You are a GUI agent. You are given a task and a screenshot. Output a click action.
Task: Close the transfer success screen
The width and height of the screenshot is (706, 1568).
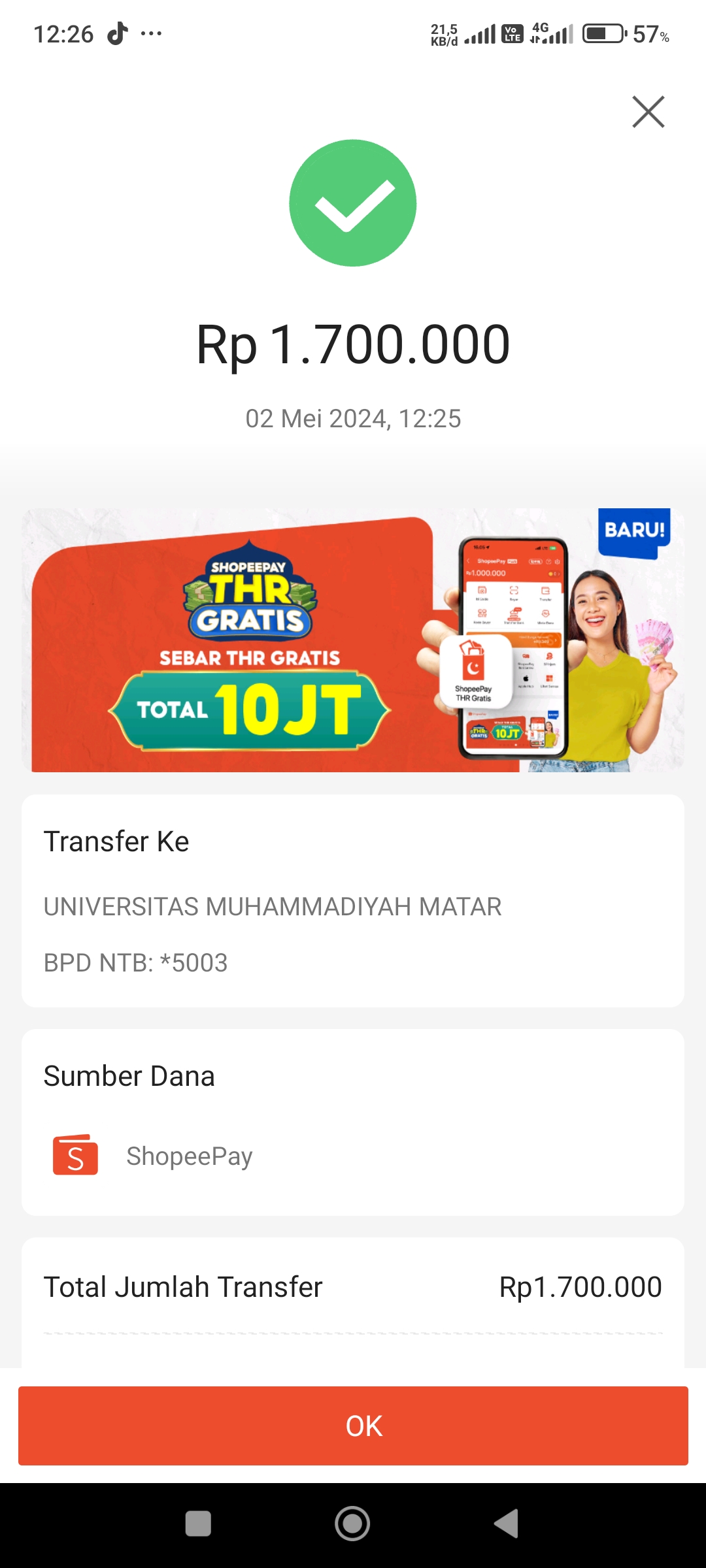(648, 112)
